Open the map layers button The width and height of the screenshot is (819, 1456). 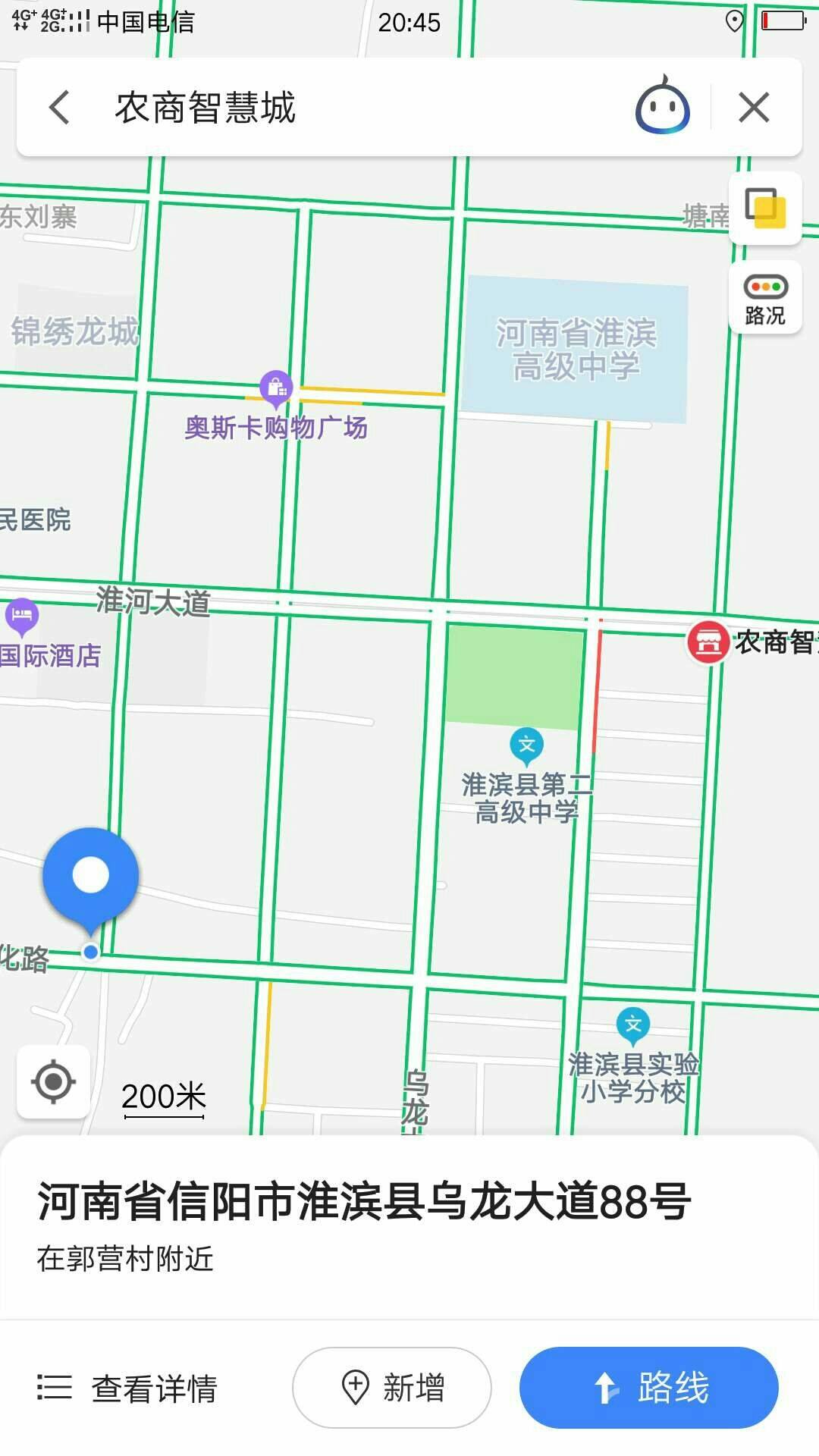(765, 209)
